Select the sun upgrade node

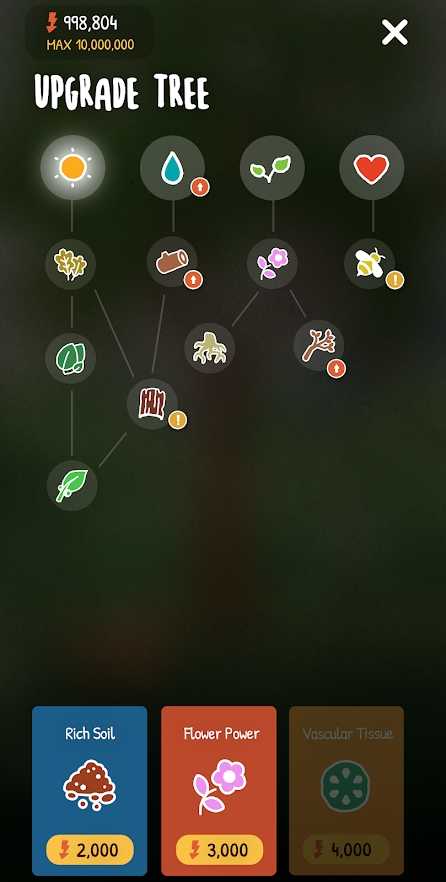click(73, 167)
